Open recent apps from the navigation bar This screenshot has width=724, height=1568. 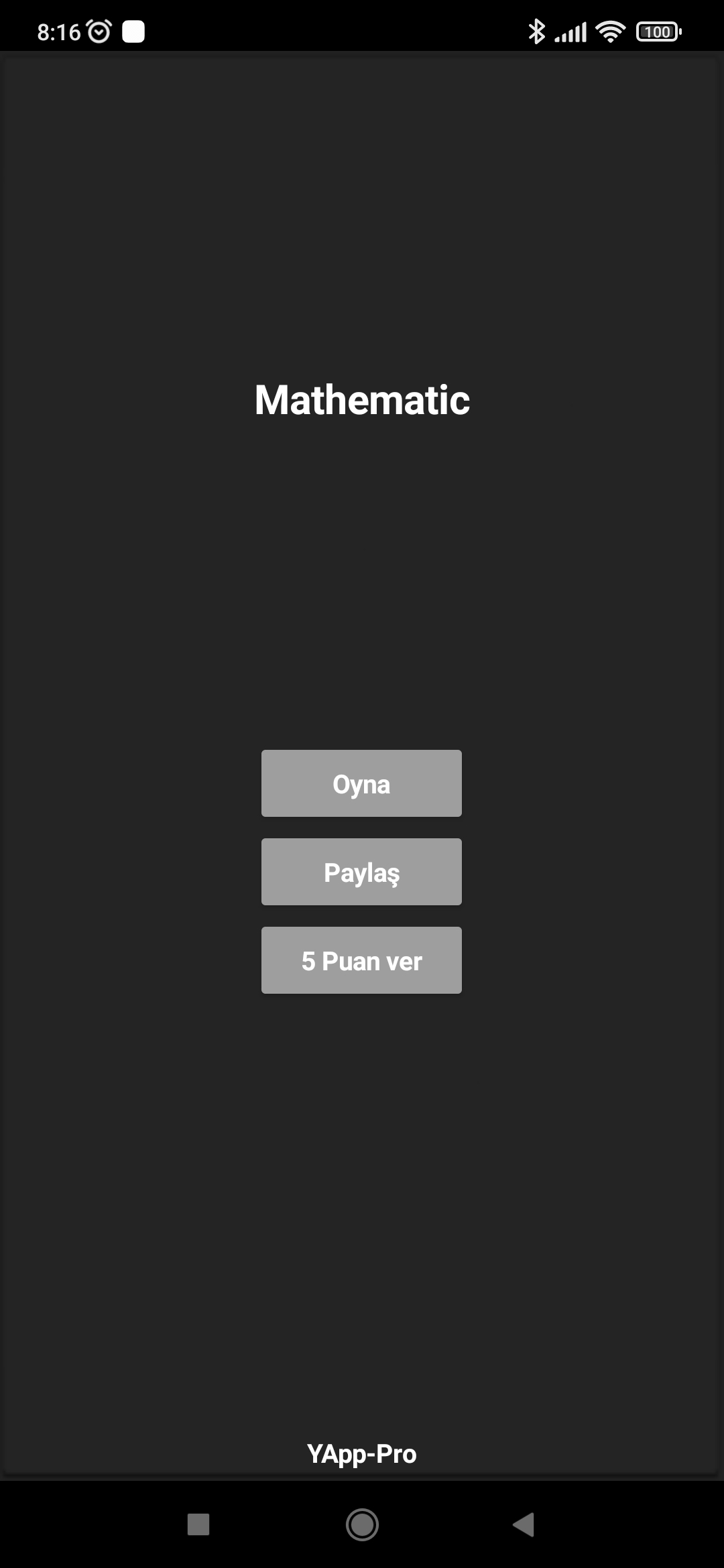pos(198,1524)
